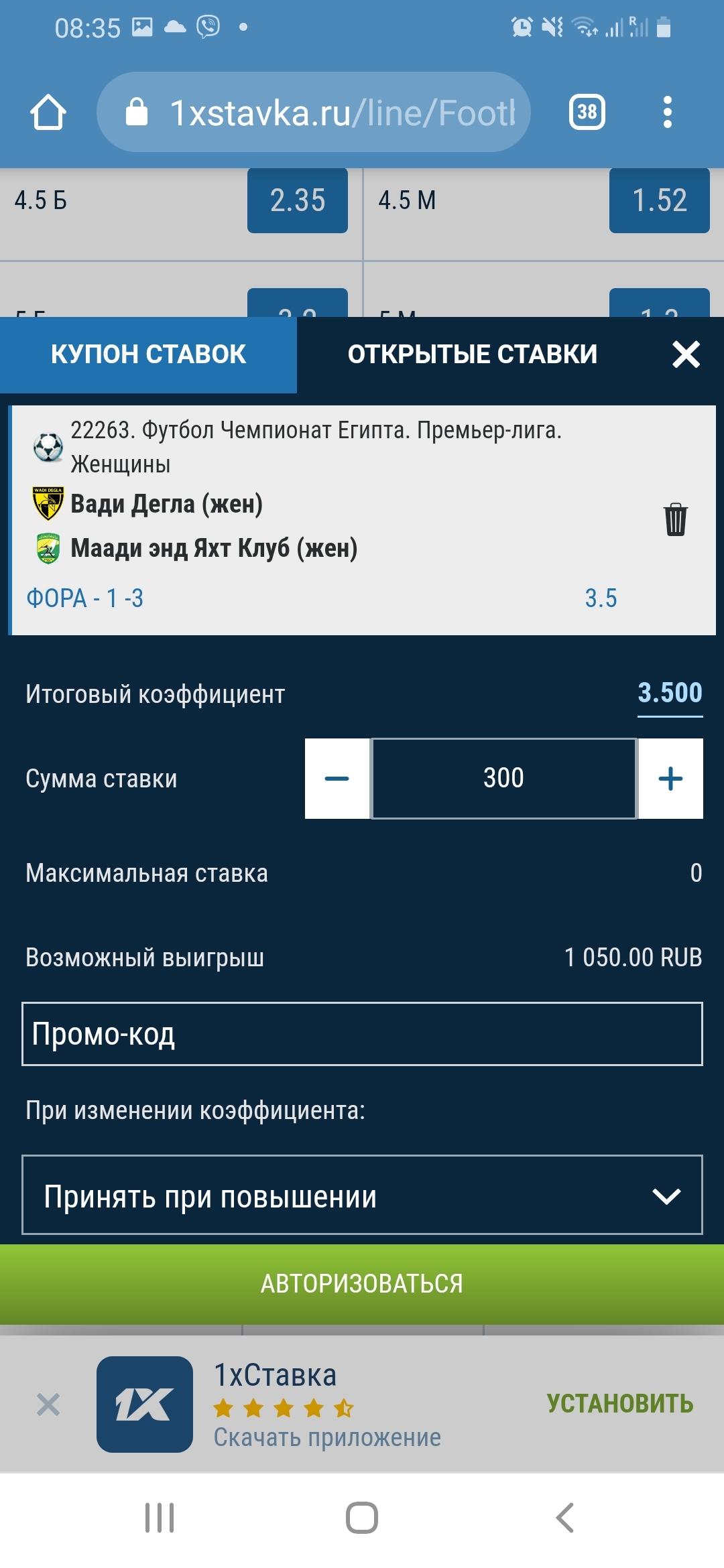Tap Установить to install the app
Screen dimensions: 724x1568
click(x=620, y=1404)
